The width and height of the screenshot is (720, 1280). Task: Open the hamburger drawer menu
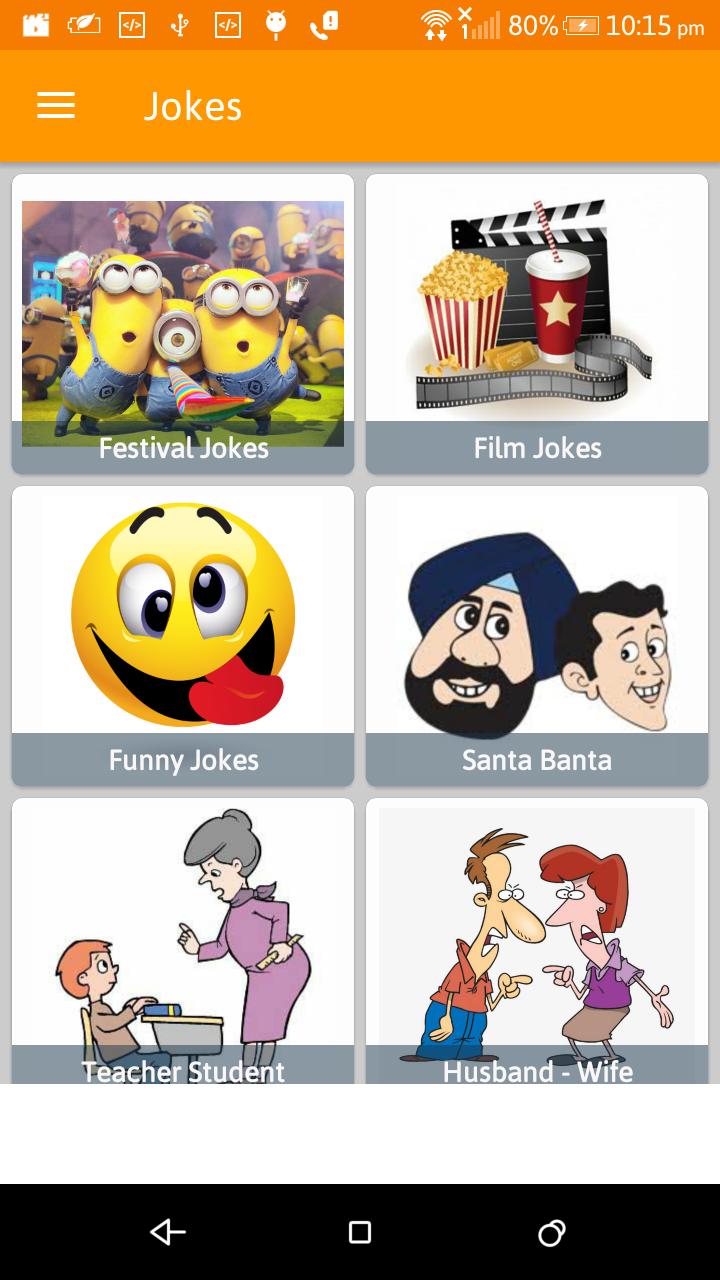[56, 106]
